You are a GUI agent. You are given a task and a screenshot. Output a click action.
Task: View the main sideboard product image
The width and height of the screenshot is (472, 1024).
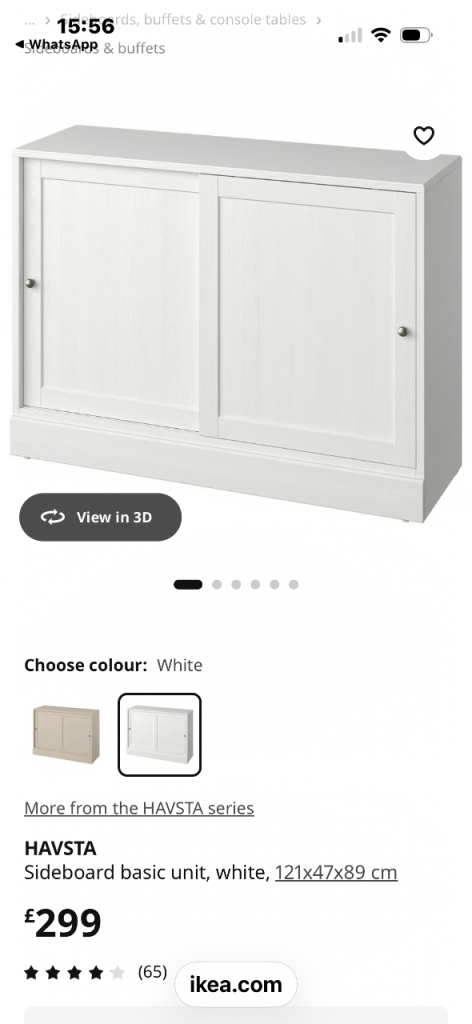pos(236,323)
